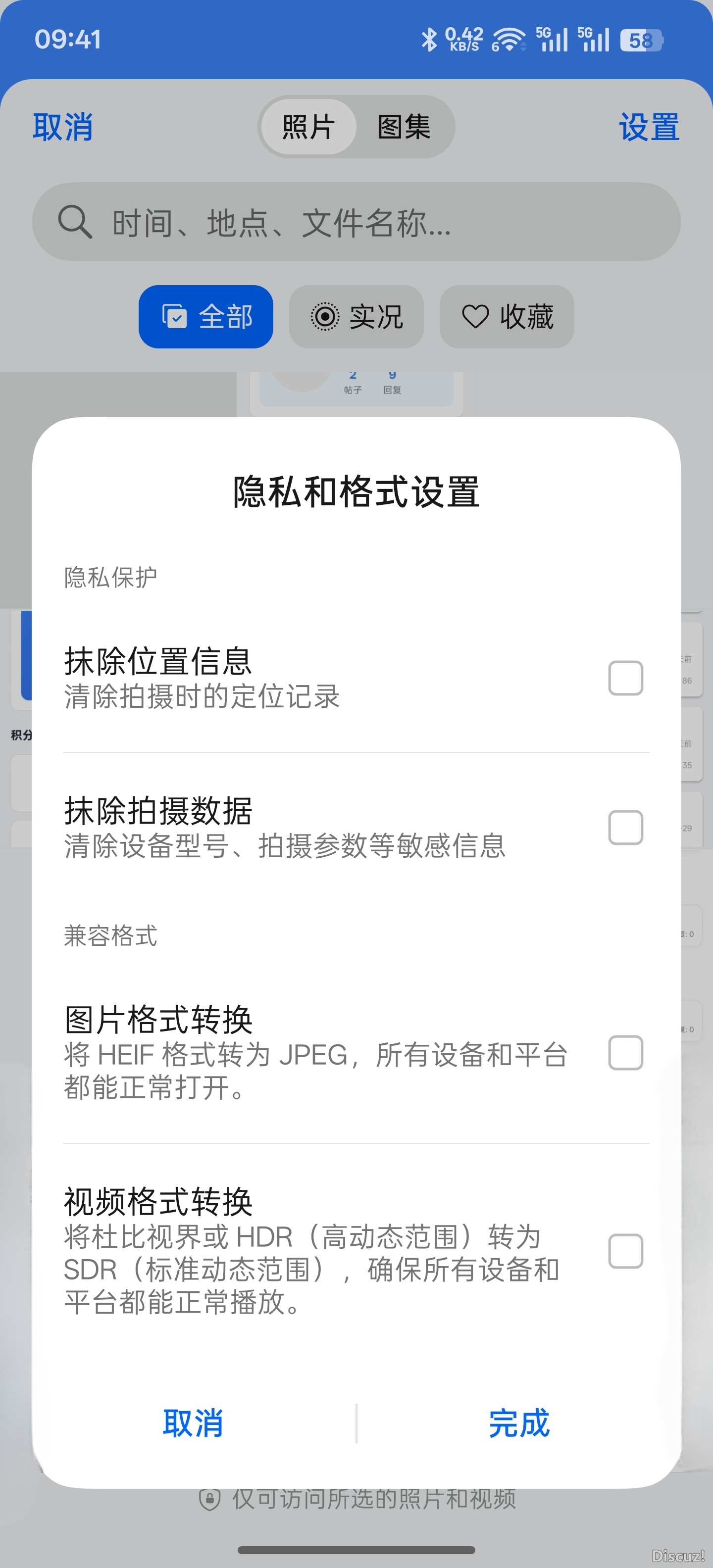Turn on 视频格式转换 checkbox
Screen dimensions: 713x1568
[x=625, y=1251]
